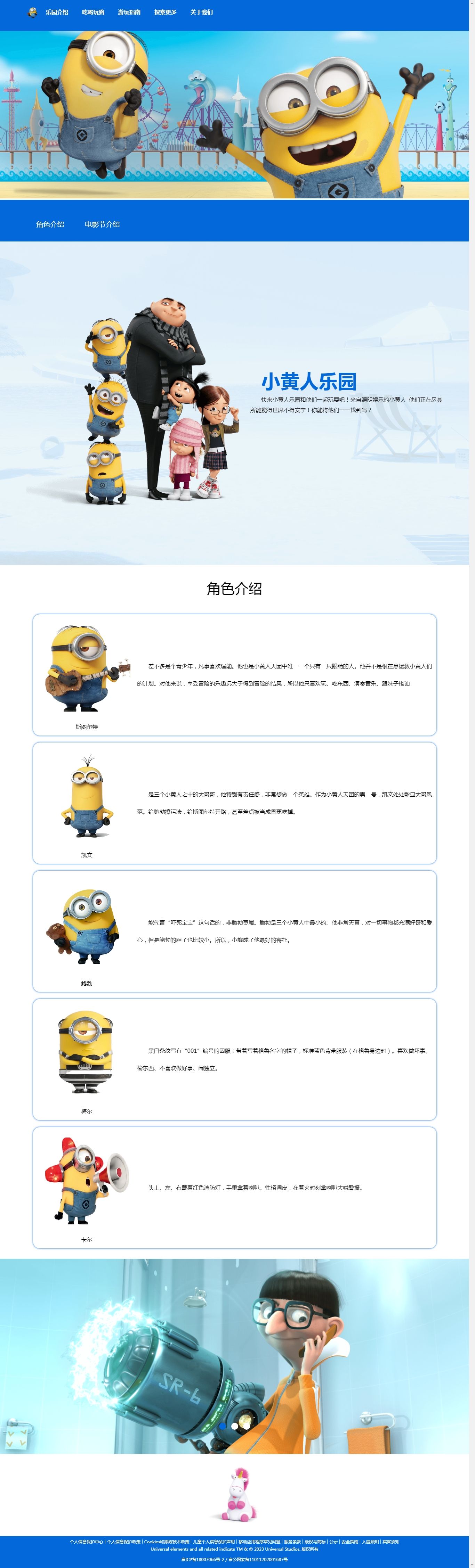
Task: Open 关于我们 page
Action: point(201,12)
